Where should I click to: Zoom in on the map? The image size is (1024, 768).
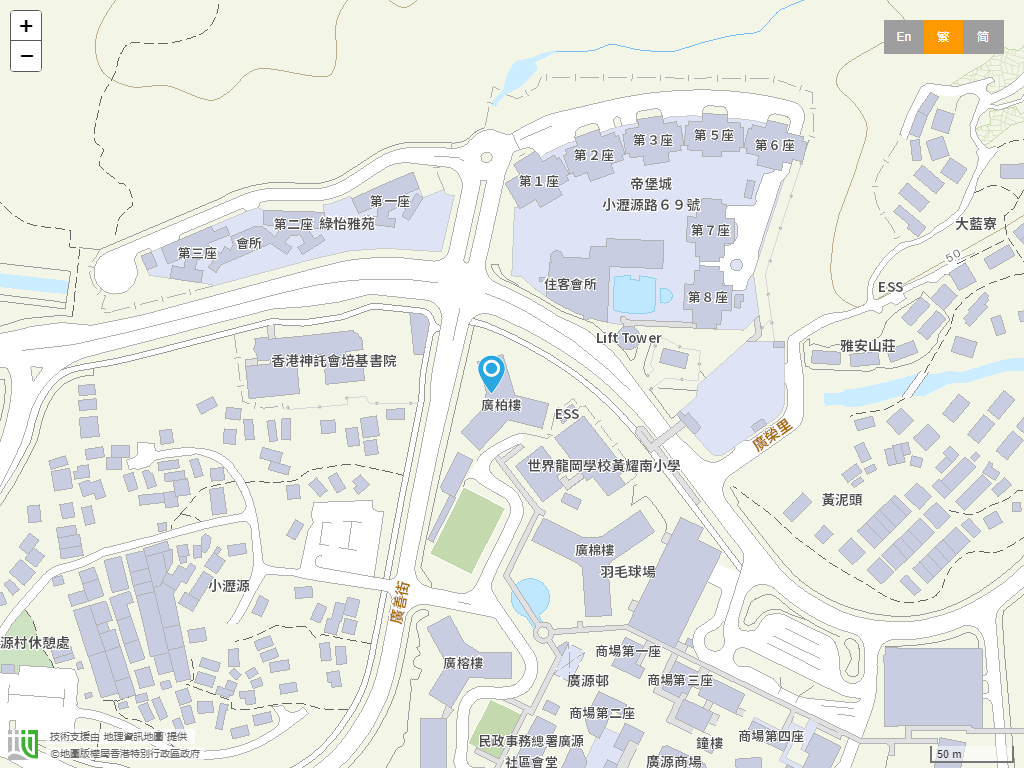click(26, 26)
